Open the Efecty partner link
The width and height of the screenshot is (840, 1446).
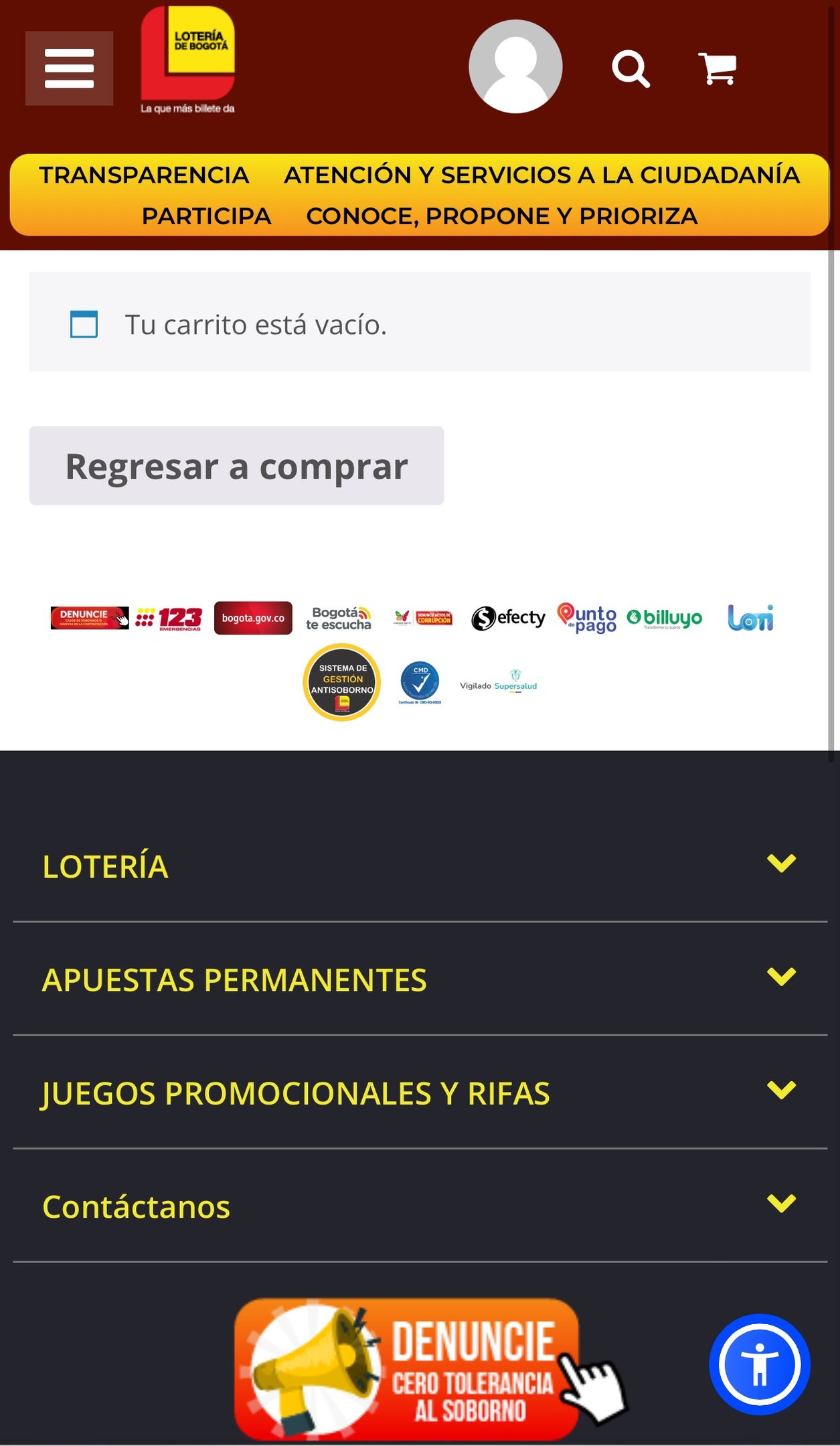tap(508, 618)
